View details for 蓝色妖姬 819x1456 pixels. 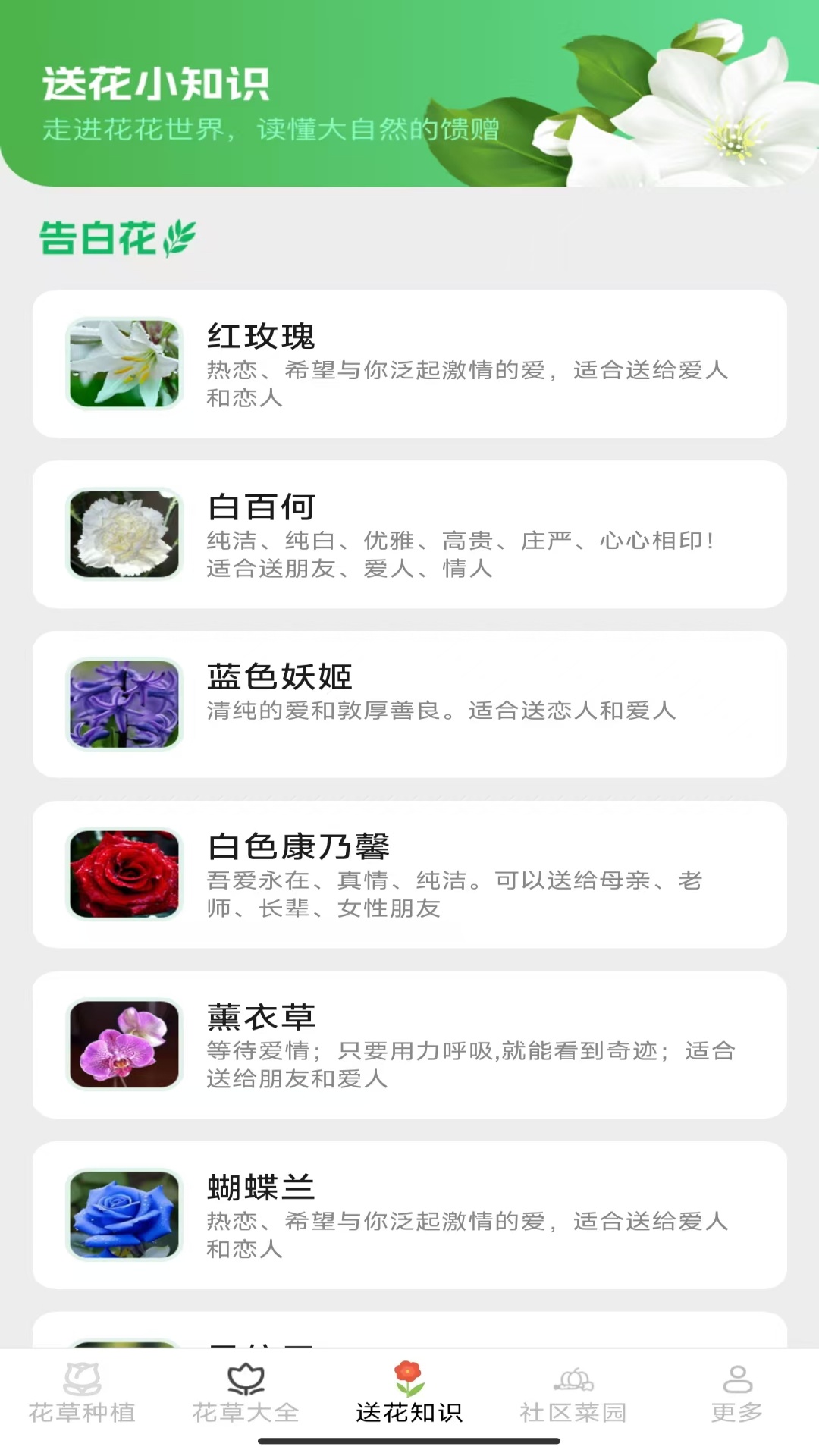[x=409, y=704]
